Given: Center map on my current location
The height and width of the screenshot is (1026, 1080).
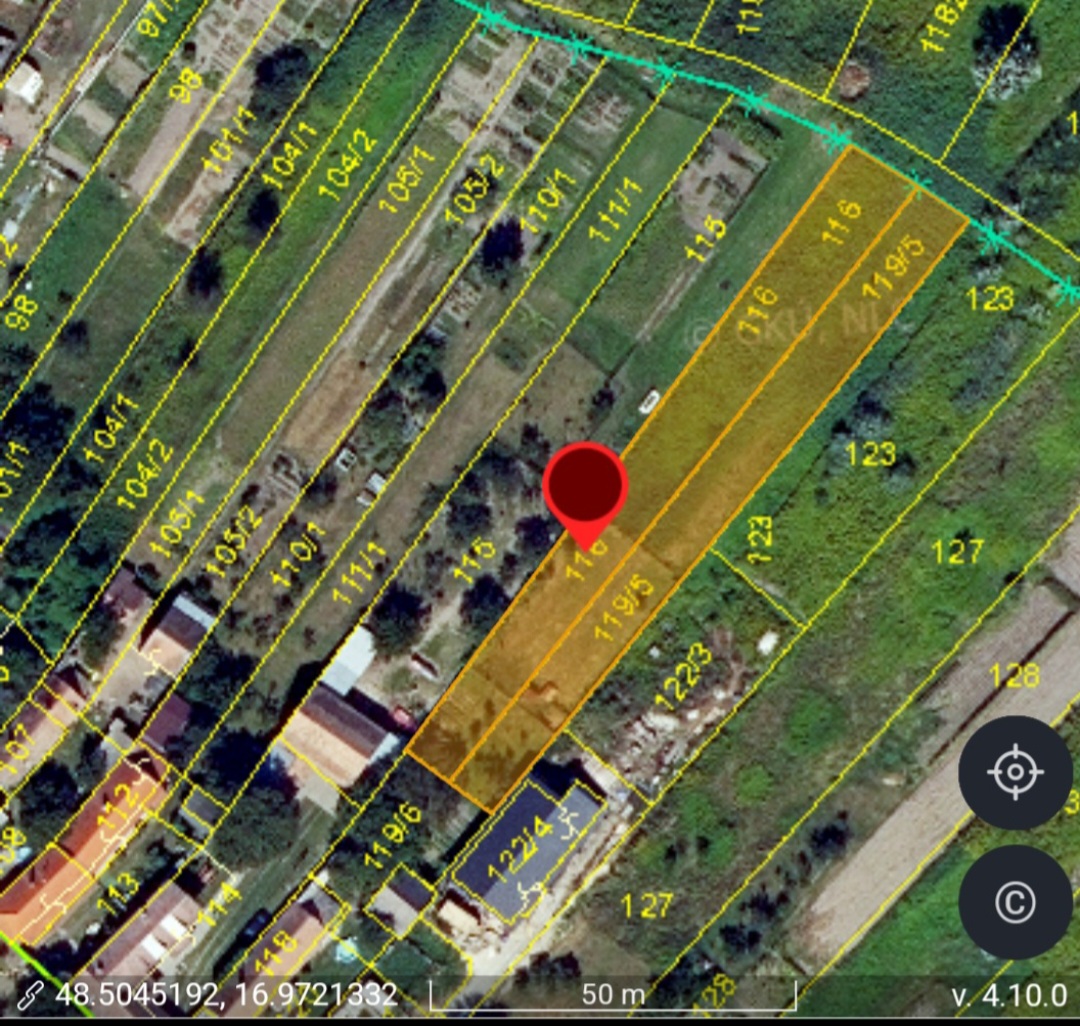Looking at the screenshot, I should pyautogui.click(x=1015, y=772).
